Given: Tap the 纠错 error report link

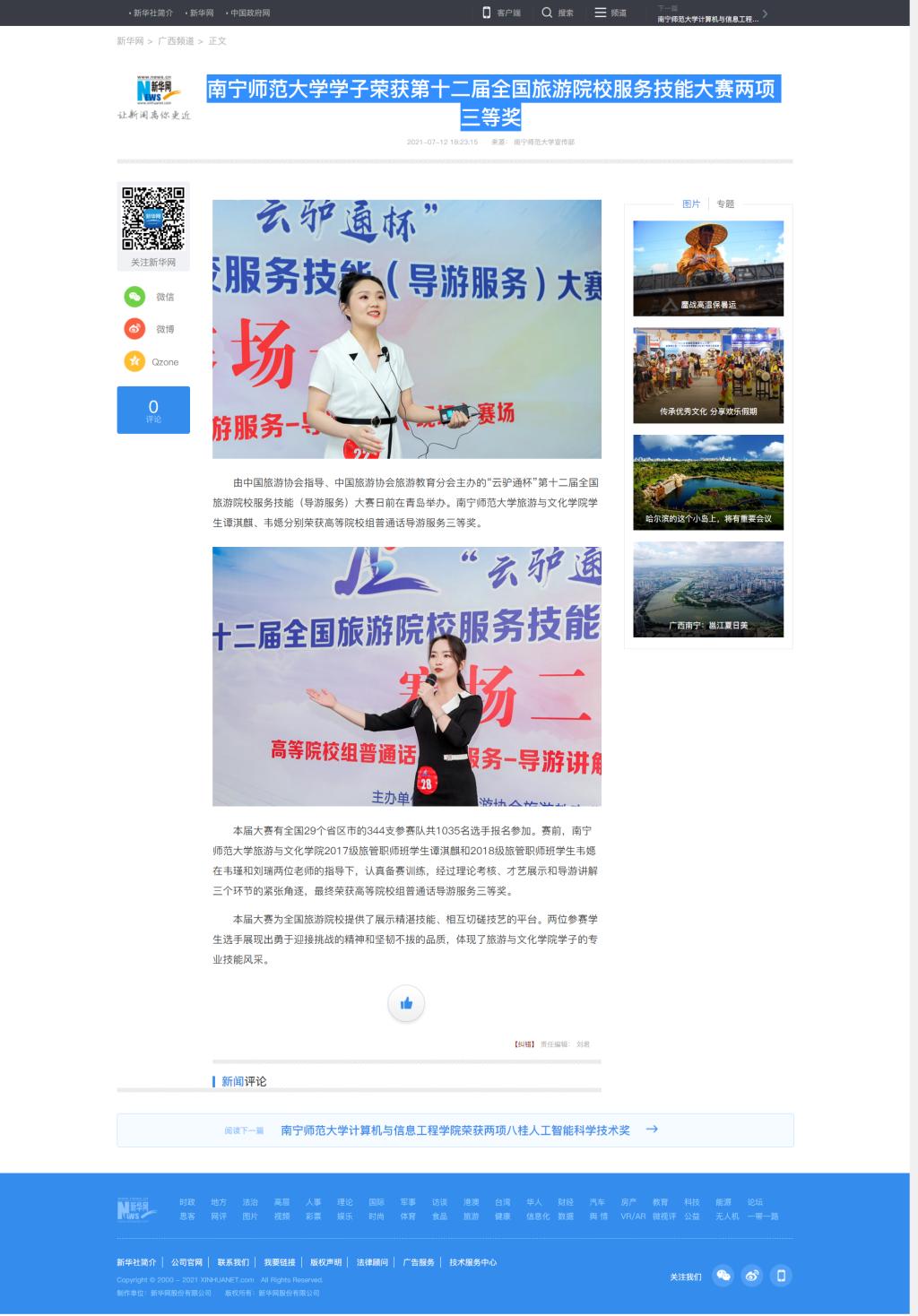Looking at the screenshot, I should pyautogui.click(x=524, y=1044).
